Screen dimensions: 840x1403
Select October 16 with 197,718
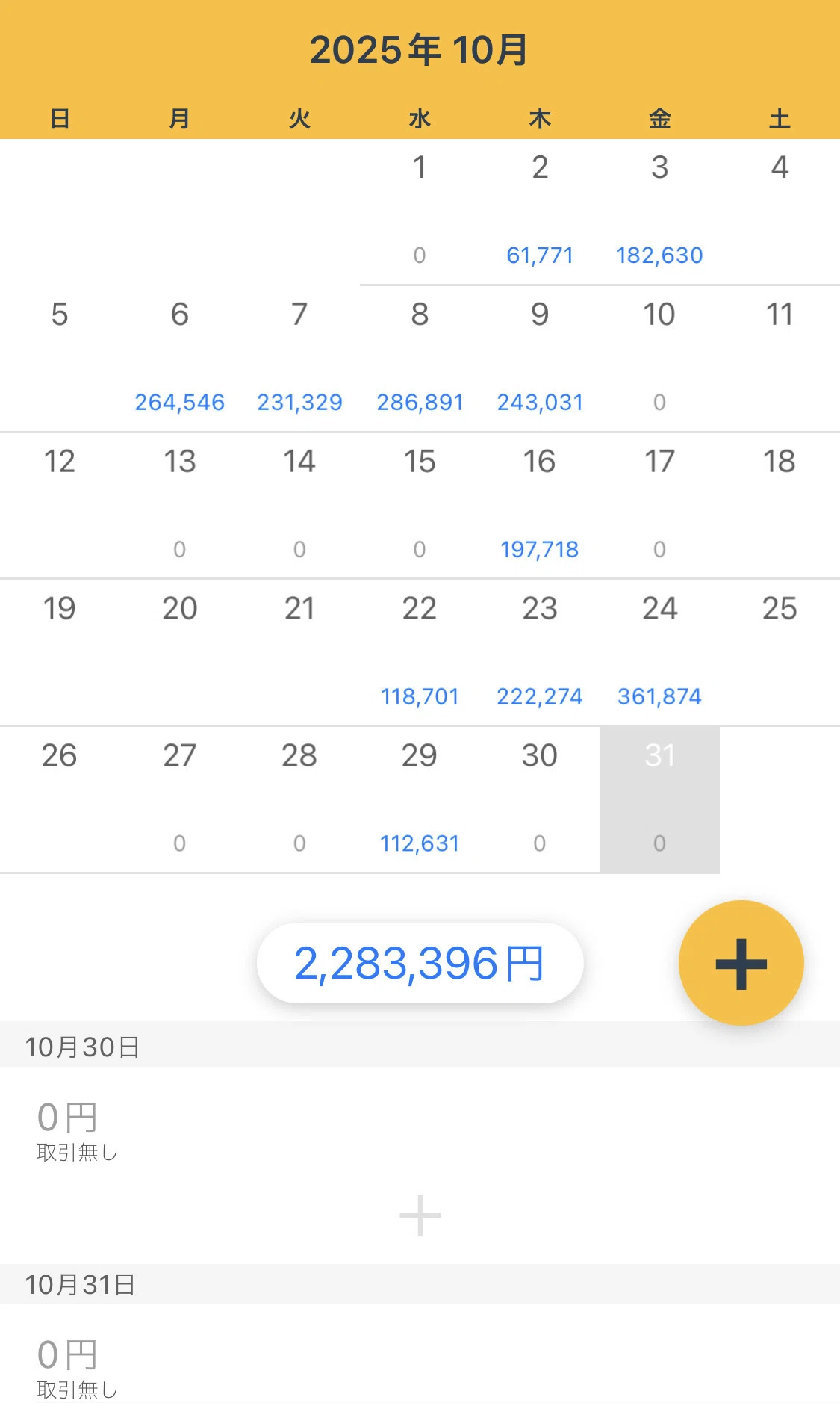click(540, 506)
